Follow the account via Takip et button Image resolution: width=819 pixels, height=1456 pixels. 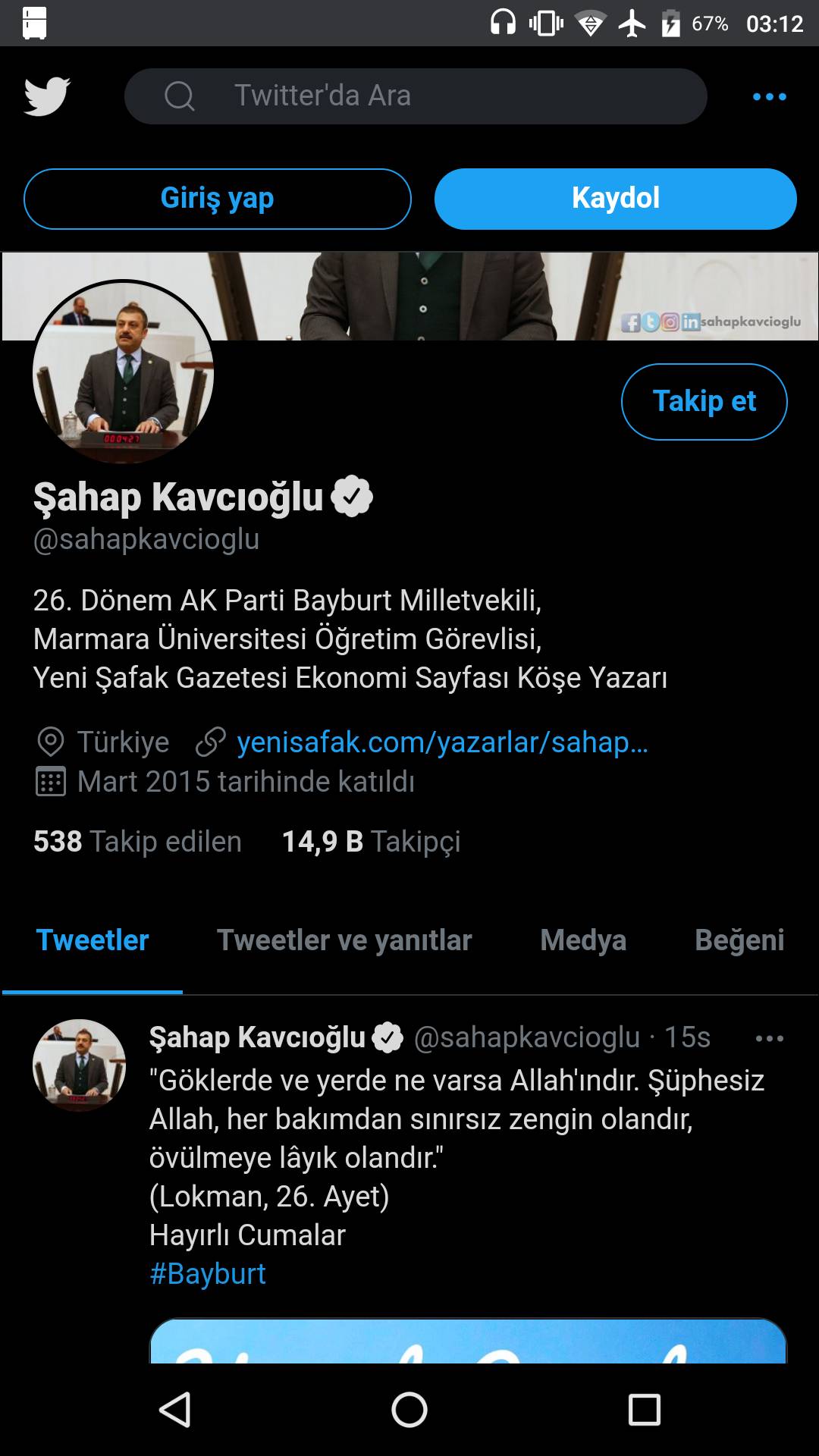click(x=703, y=401)
